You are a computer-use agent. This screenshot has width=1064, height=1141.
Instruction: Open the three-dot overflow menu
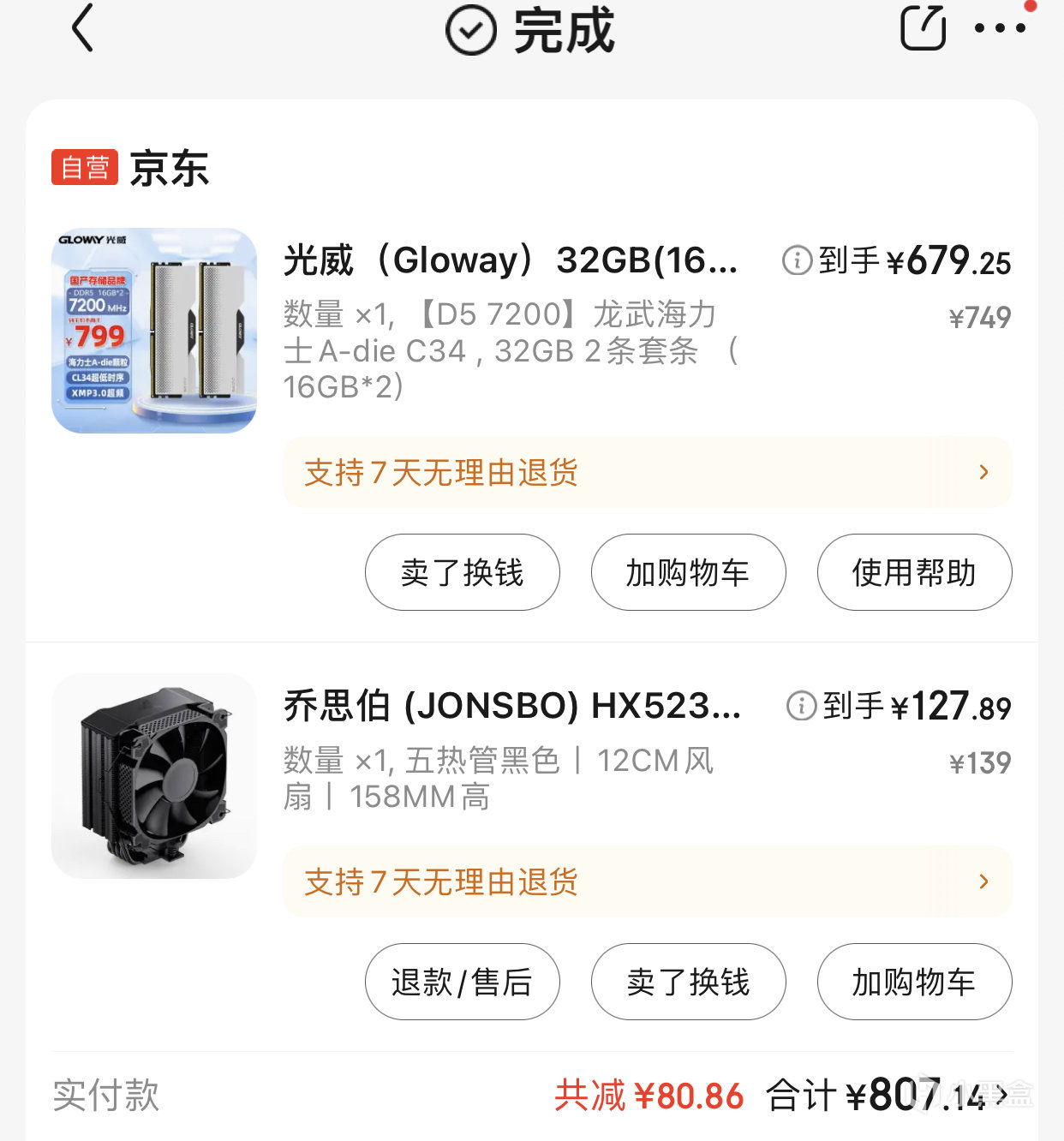coord(999,29)
